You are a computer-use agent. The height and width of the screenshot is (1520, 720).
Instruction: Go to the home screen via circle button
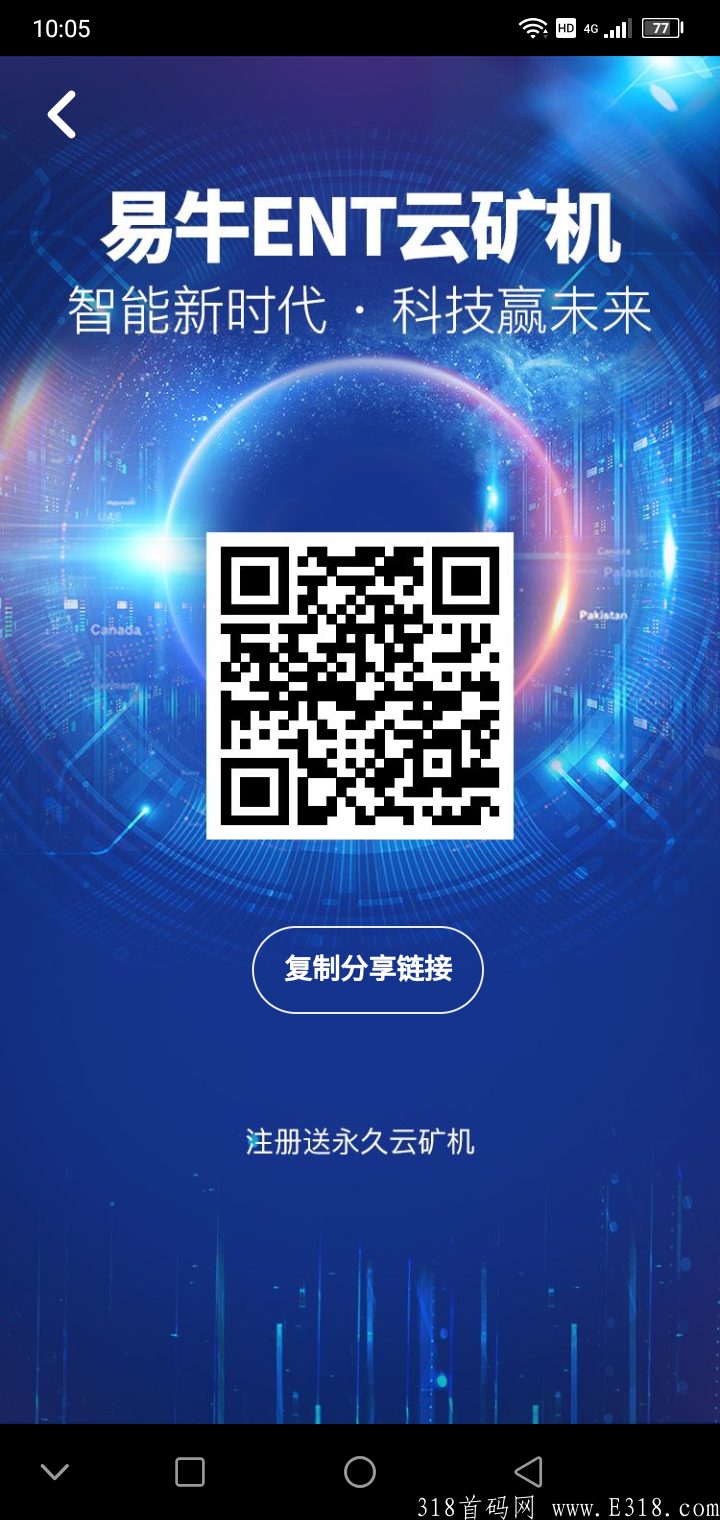360,1472
